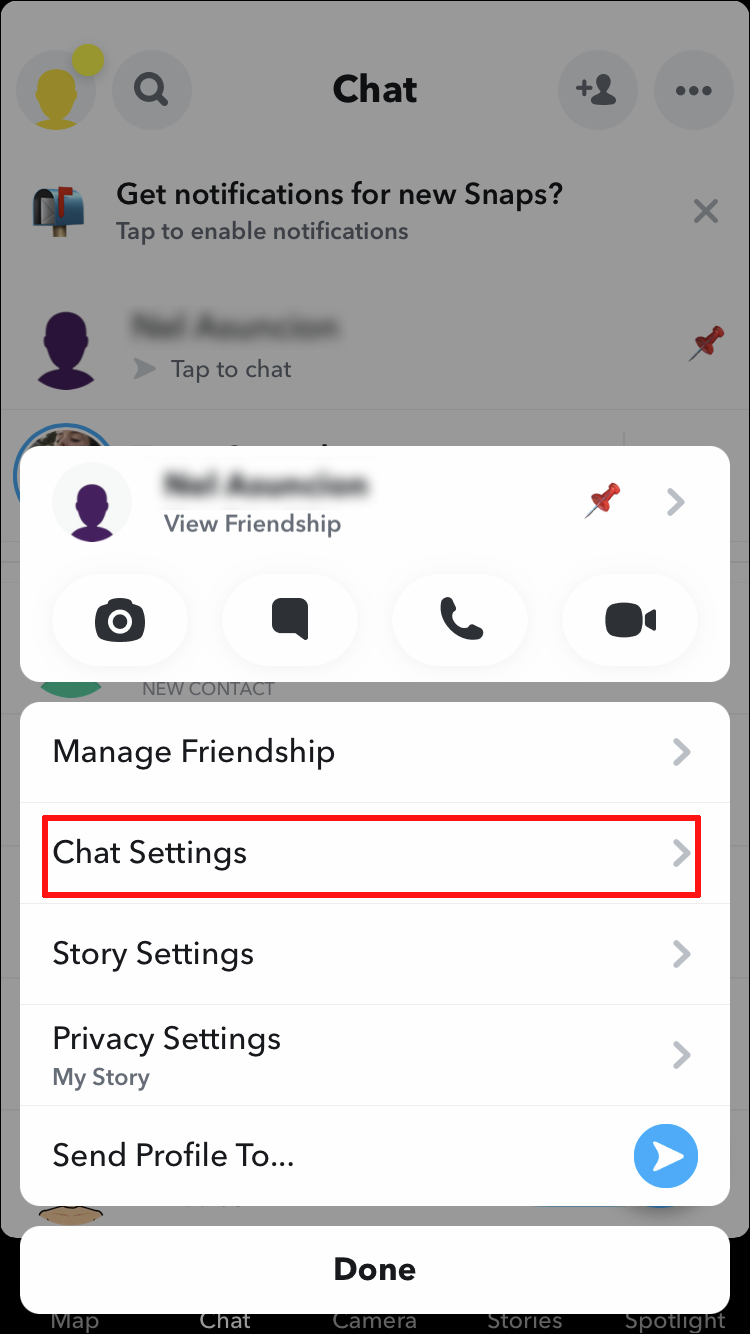This screenshot has width=750, height=1334.
Task: Tap the blue Send Profile To arrow
Action: click(x=666, y=1156)
